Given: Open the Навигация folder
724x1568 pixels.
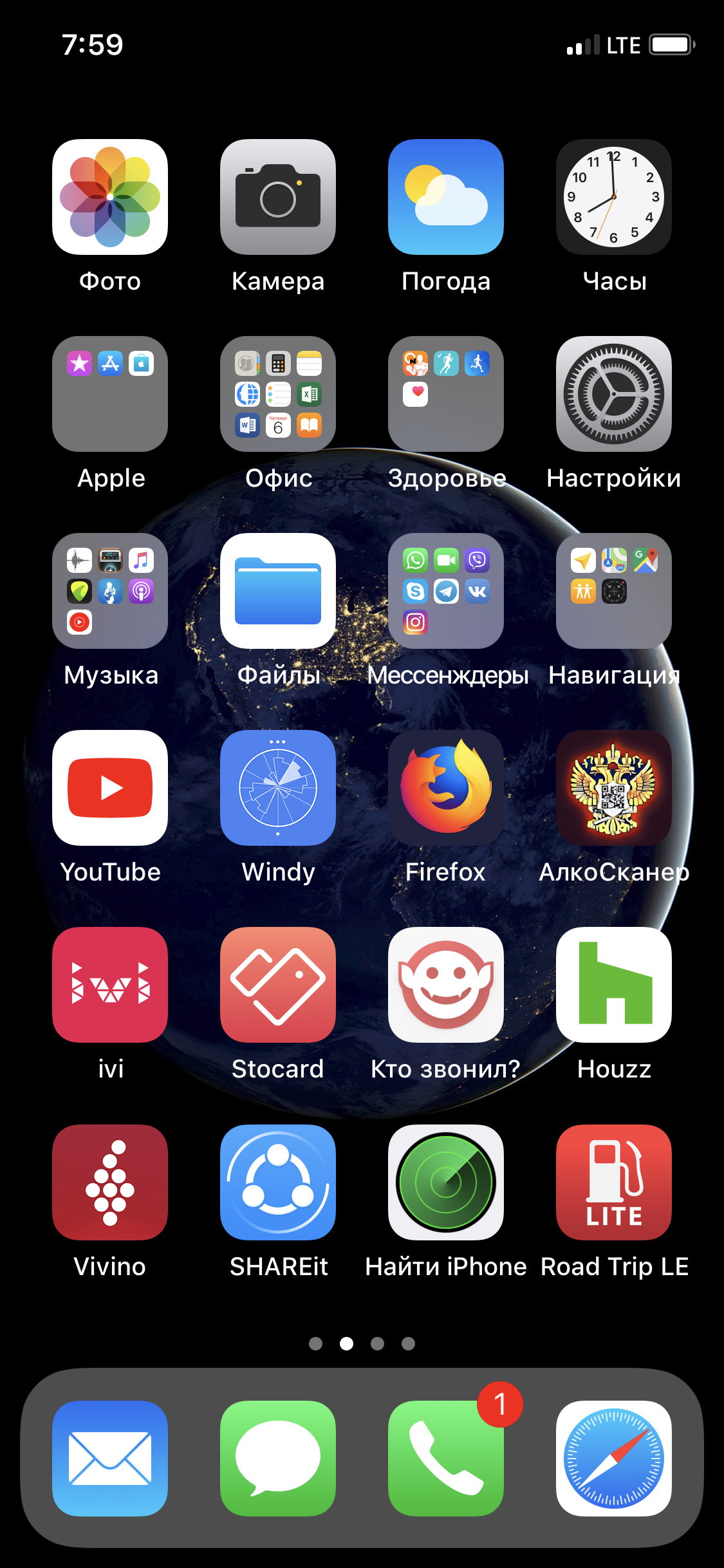Looking at the screenshot, I should pyautogui.click(x=614, y=591).
